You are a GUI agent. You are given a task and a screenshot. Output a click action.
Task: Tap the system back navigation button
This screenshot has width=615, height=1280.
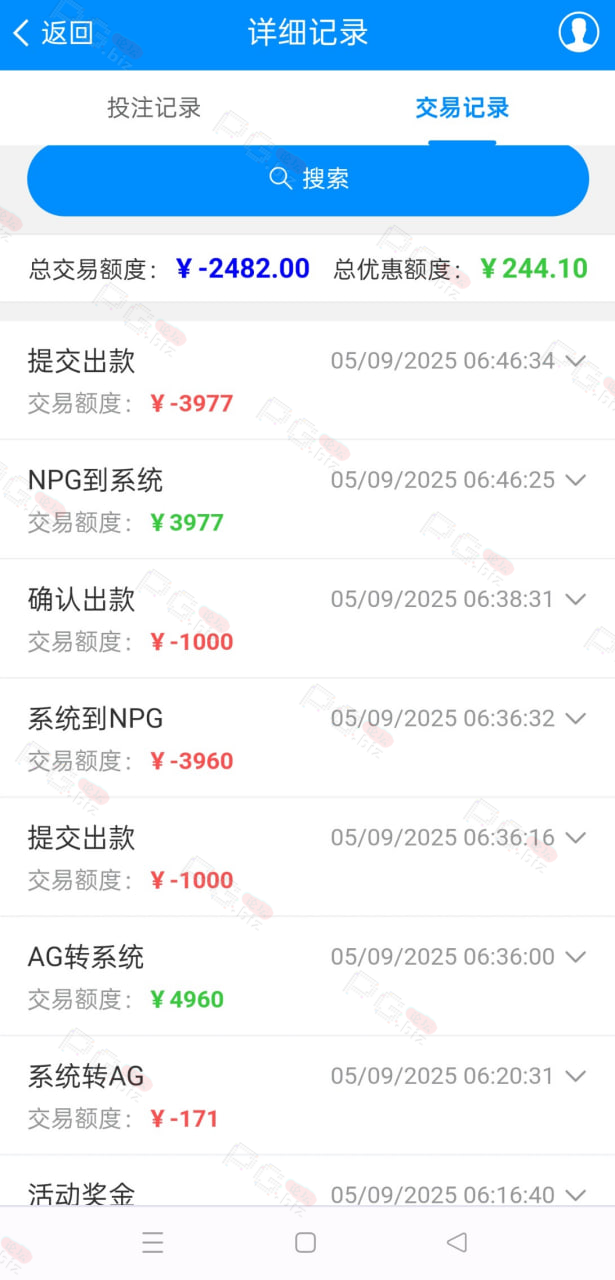click(x=457, y=1242)
